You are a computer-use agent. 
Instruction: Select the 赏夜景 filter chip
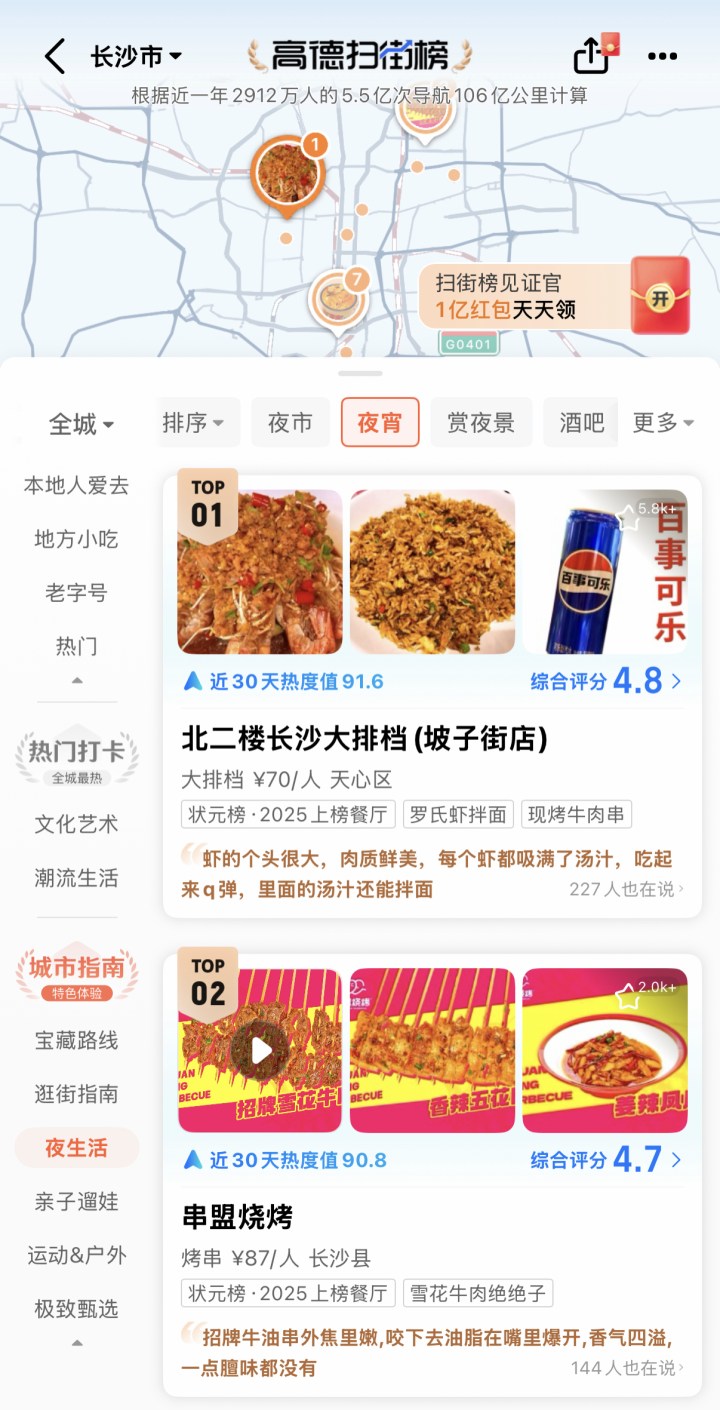481,423
